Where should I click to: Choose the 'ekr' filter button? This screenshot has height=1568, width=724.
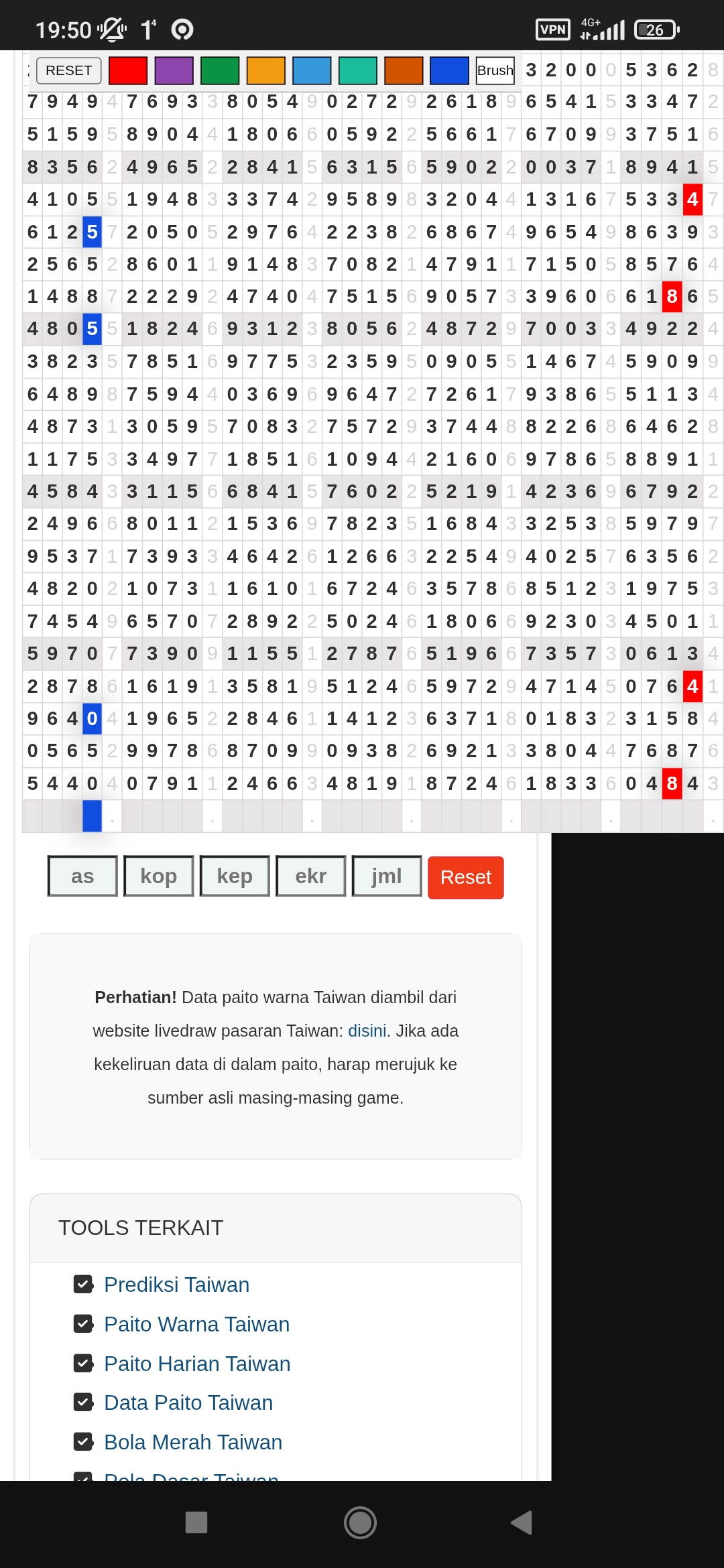[311, 876]
